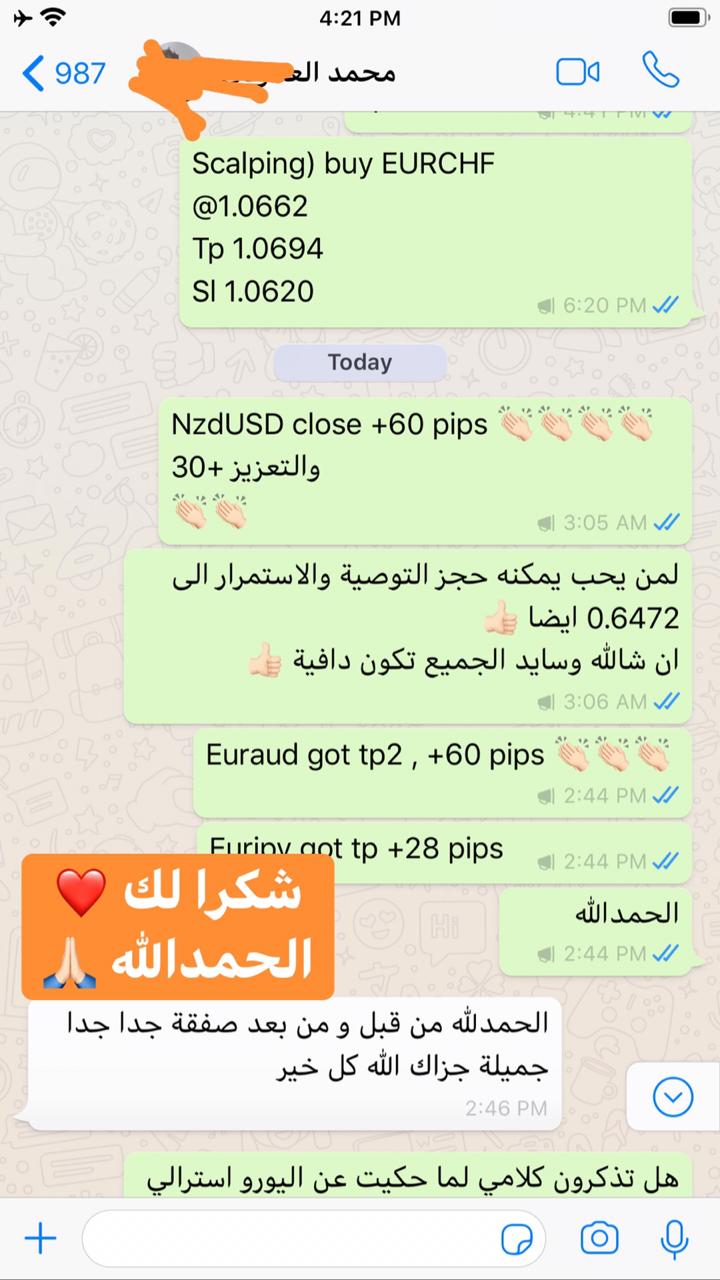This screenshot has width=720, height=1280.
Task: Go back to the chats list
Action: click(62, 72)
